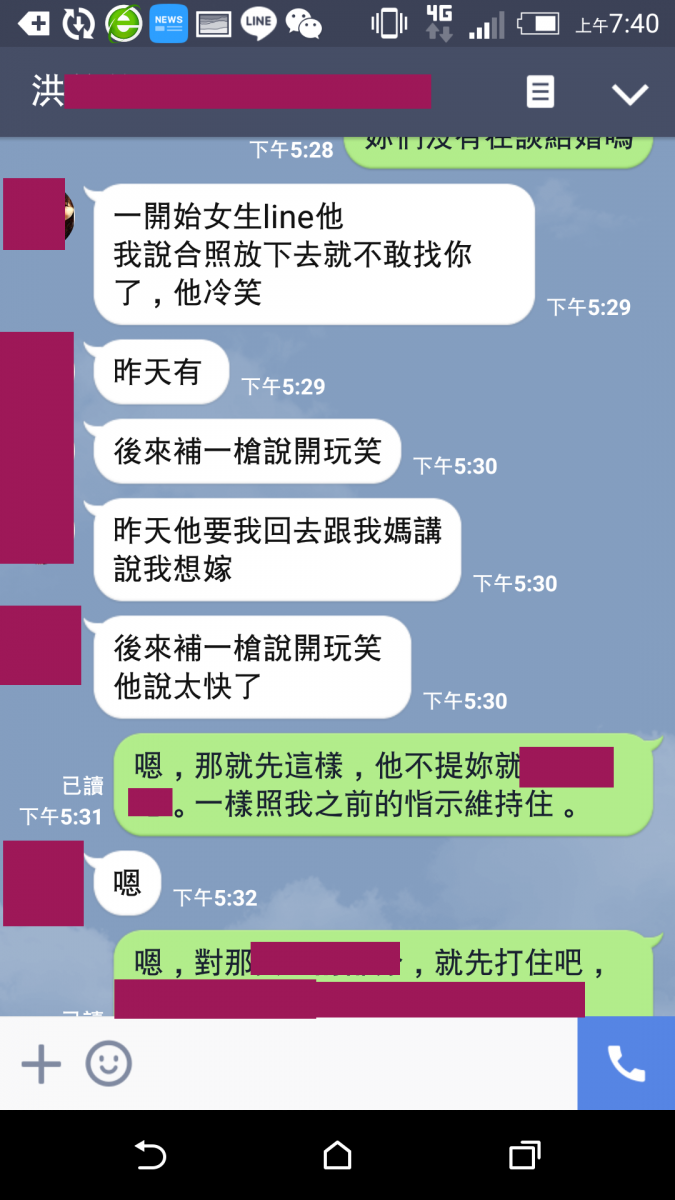Tap the system back button
Image resolution: width=675 pixels, height=1200 pixels.
tap(150, 1156)
